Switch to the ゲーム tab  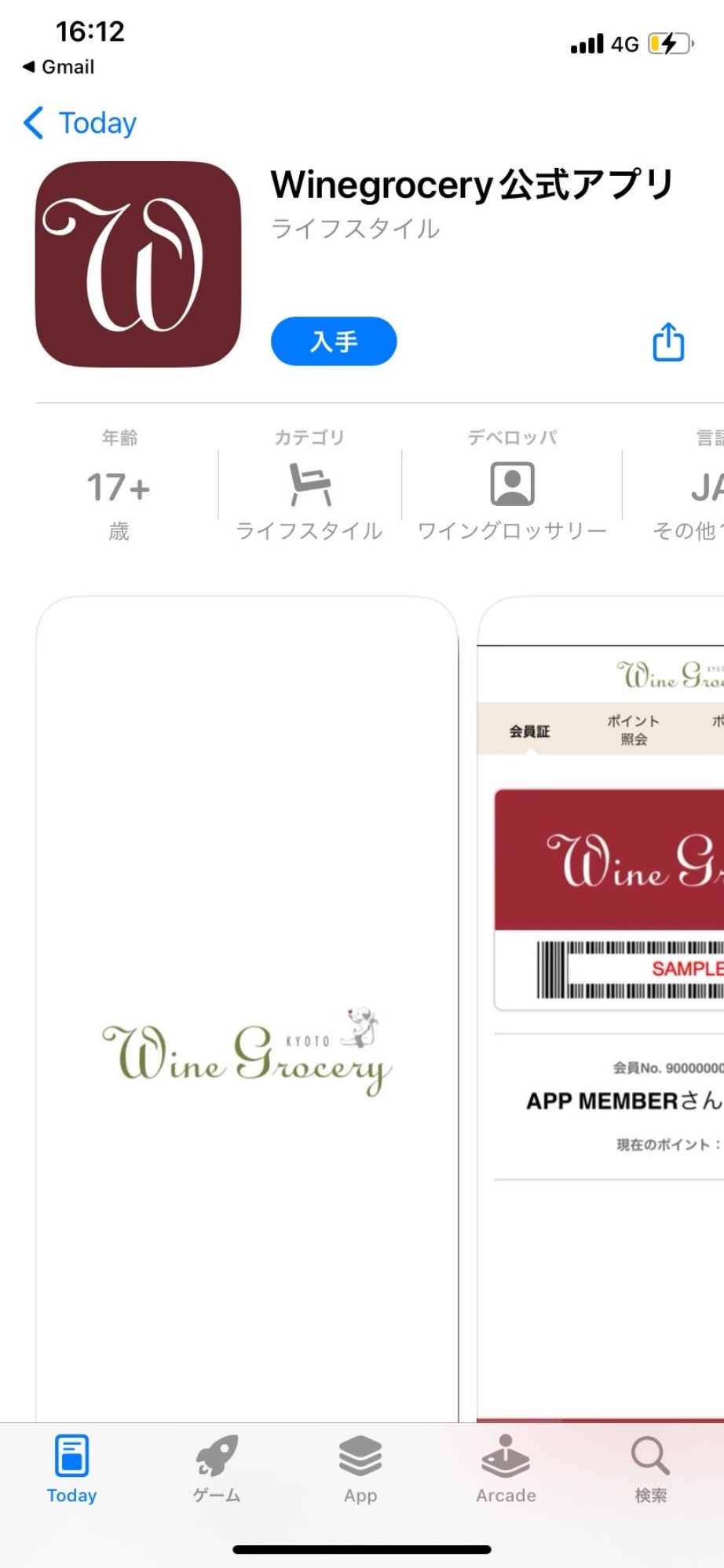pos(217,1469)
